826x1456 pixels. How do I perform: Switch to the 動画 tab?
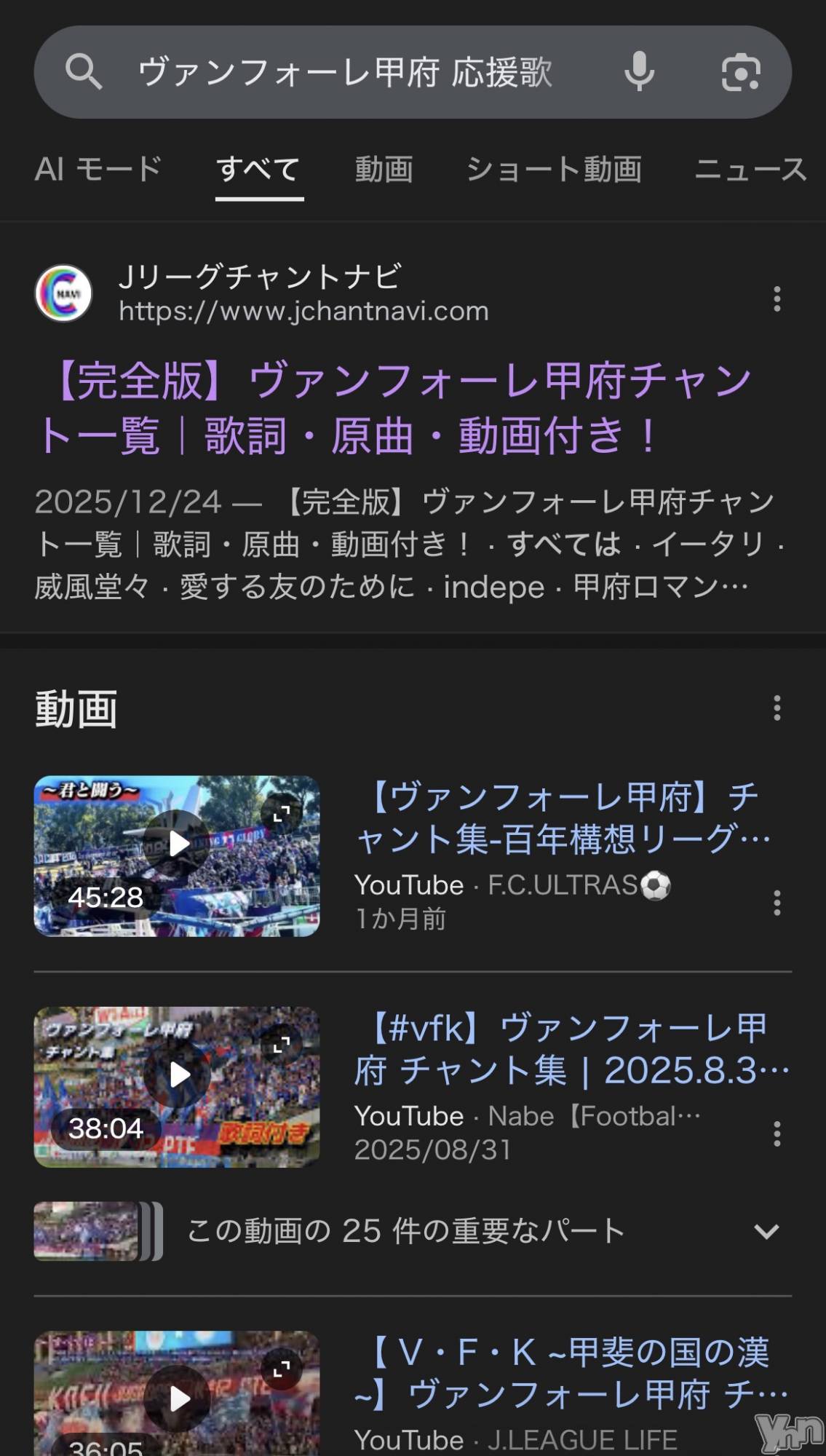[x=384, y=170]
